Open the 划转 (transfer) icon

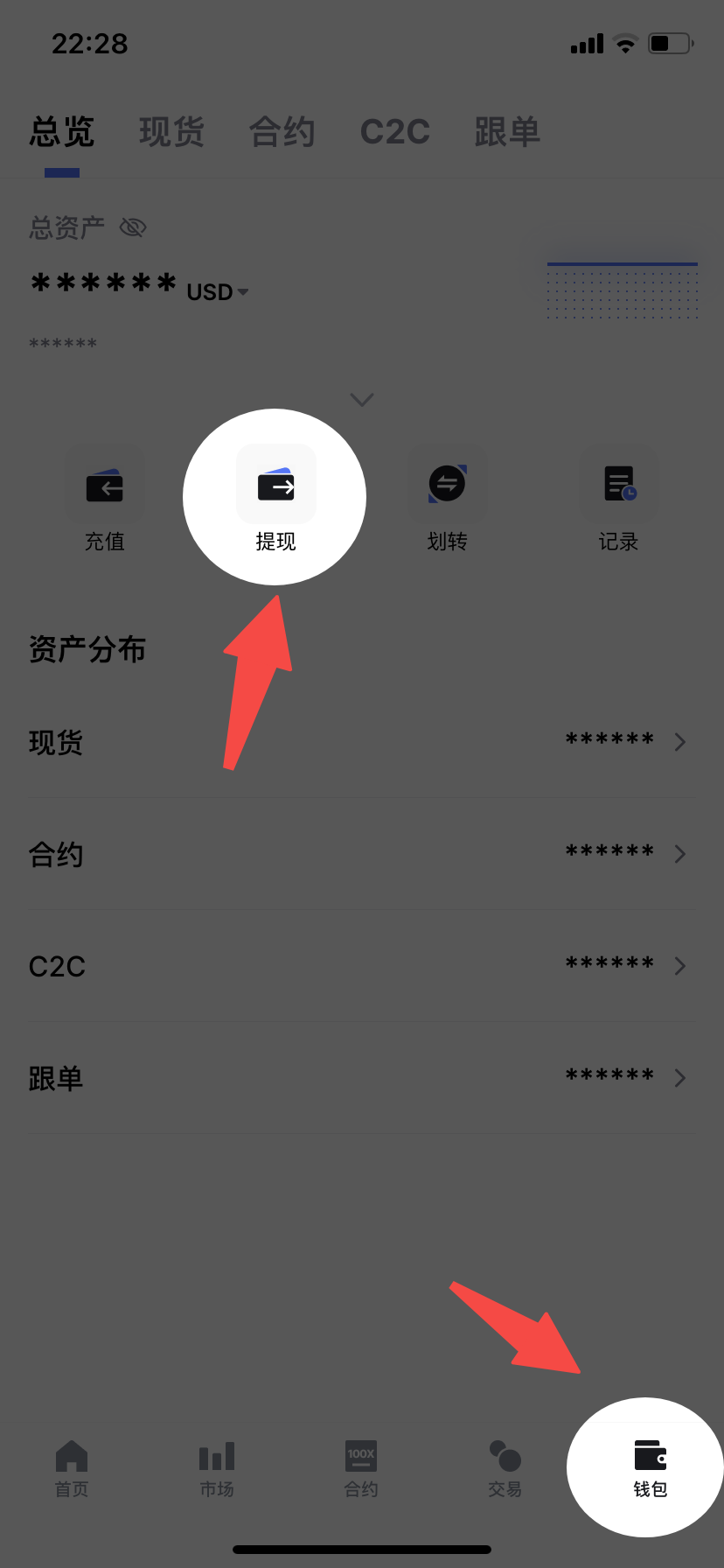447,484
